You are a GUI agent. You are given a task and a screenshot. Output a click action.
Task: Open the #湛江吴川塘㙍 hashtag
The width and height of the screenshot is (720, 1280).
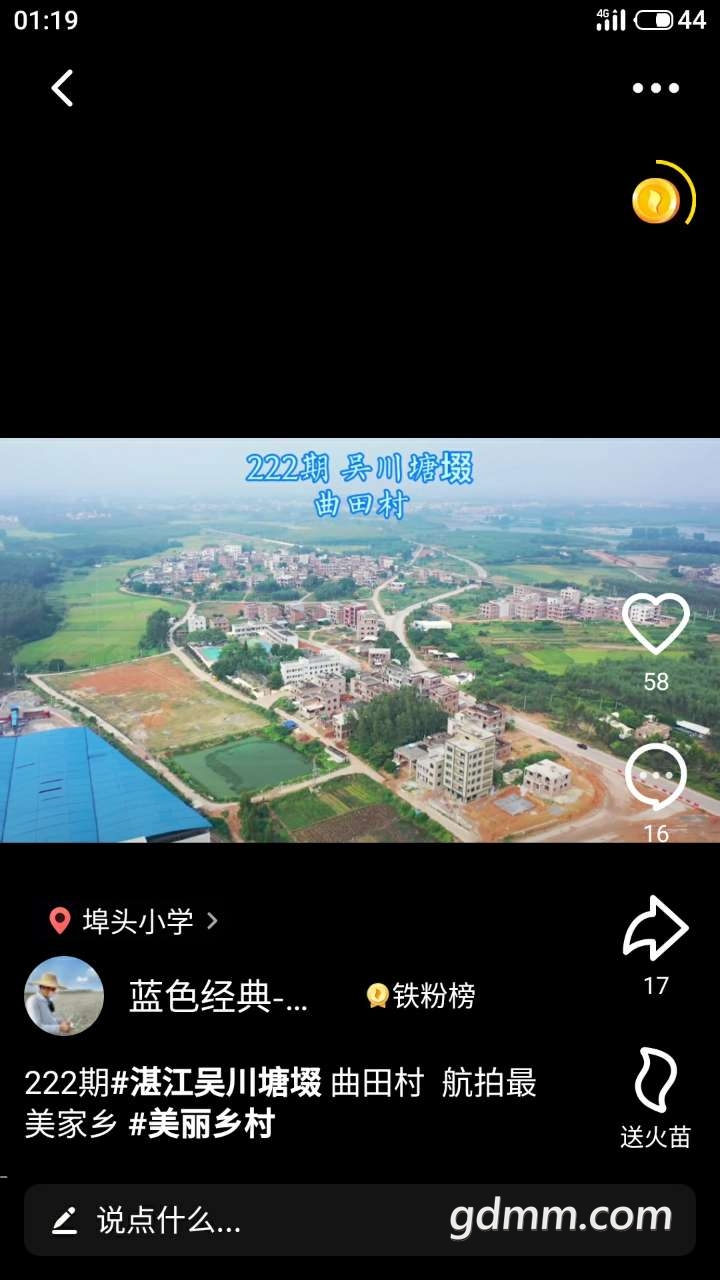(216, 1083)
